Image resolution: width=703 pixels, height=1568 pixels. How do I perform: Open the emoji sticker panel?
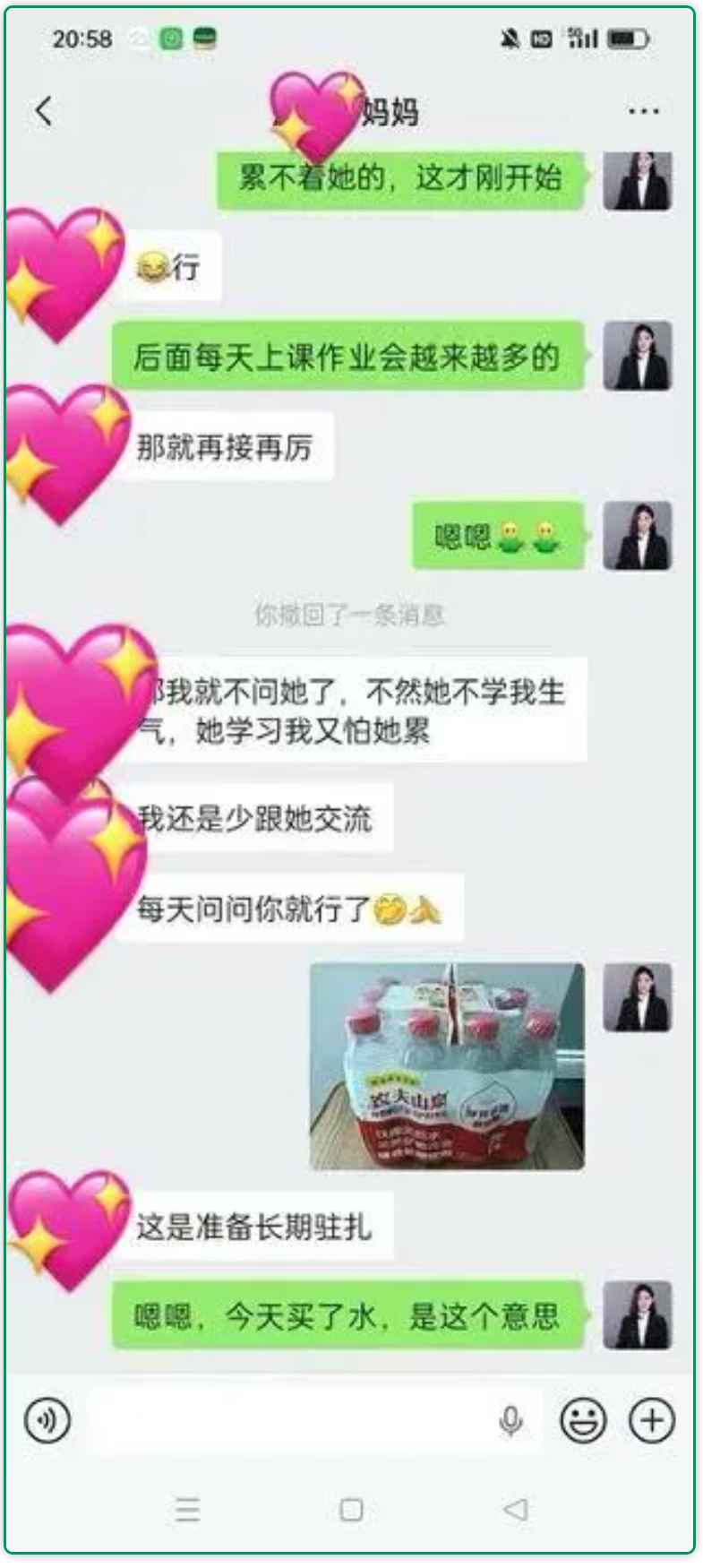tap(583, 1420)
